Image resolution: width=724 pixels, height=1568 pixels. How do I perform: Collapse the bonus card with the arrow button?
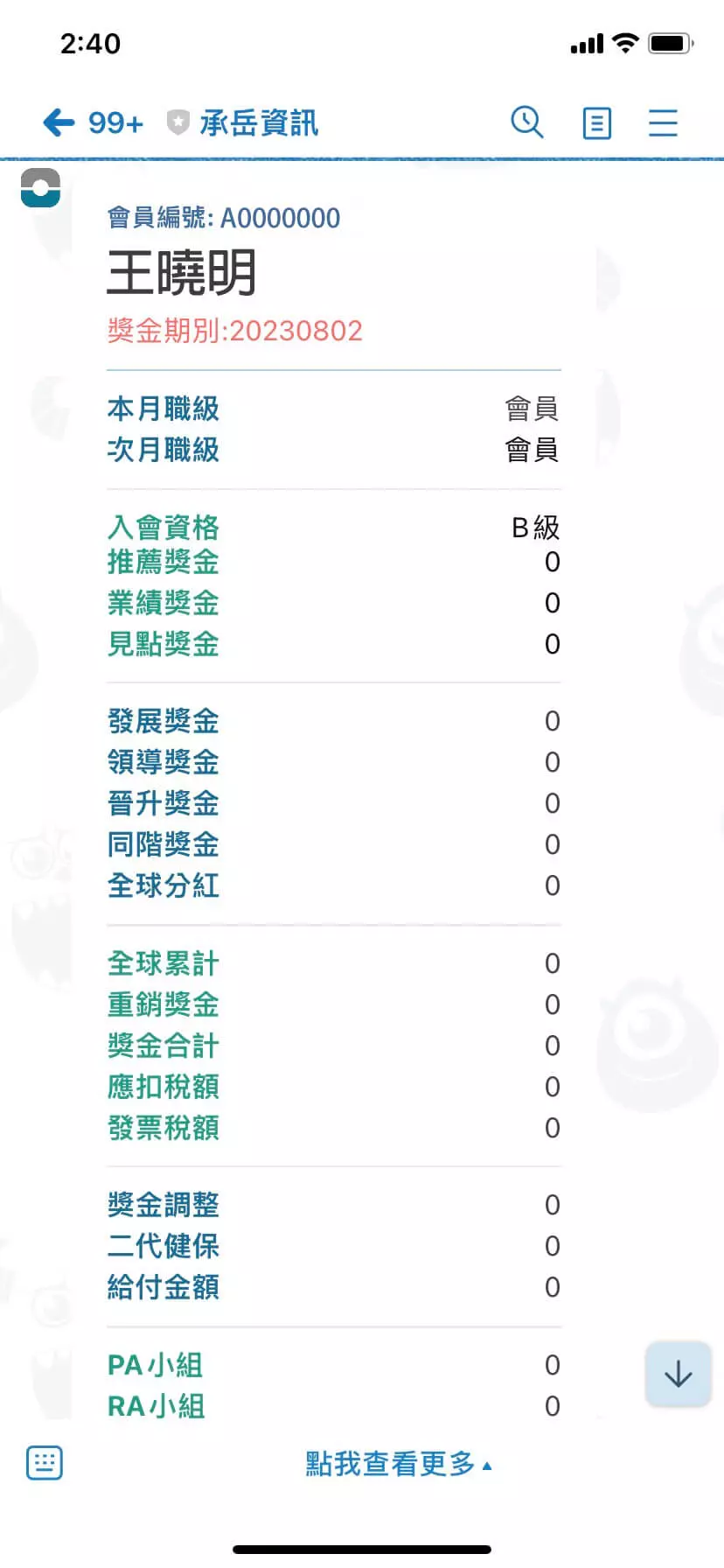(x=678, y=1374)
